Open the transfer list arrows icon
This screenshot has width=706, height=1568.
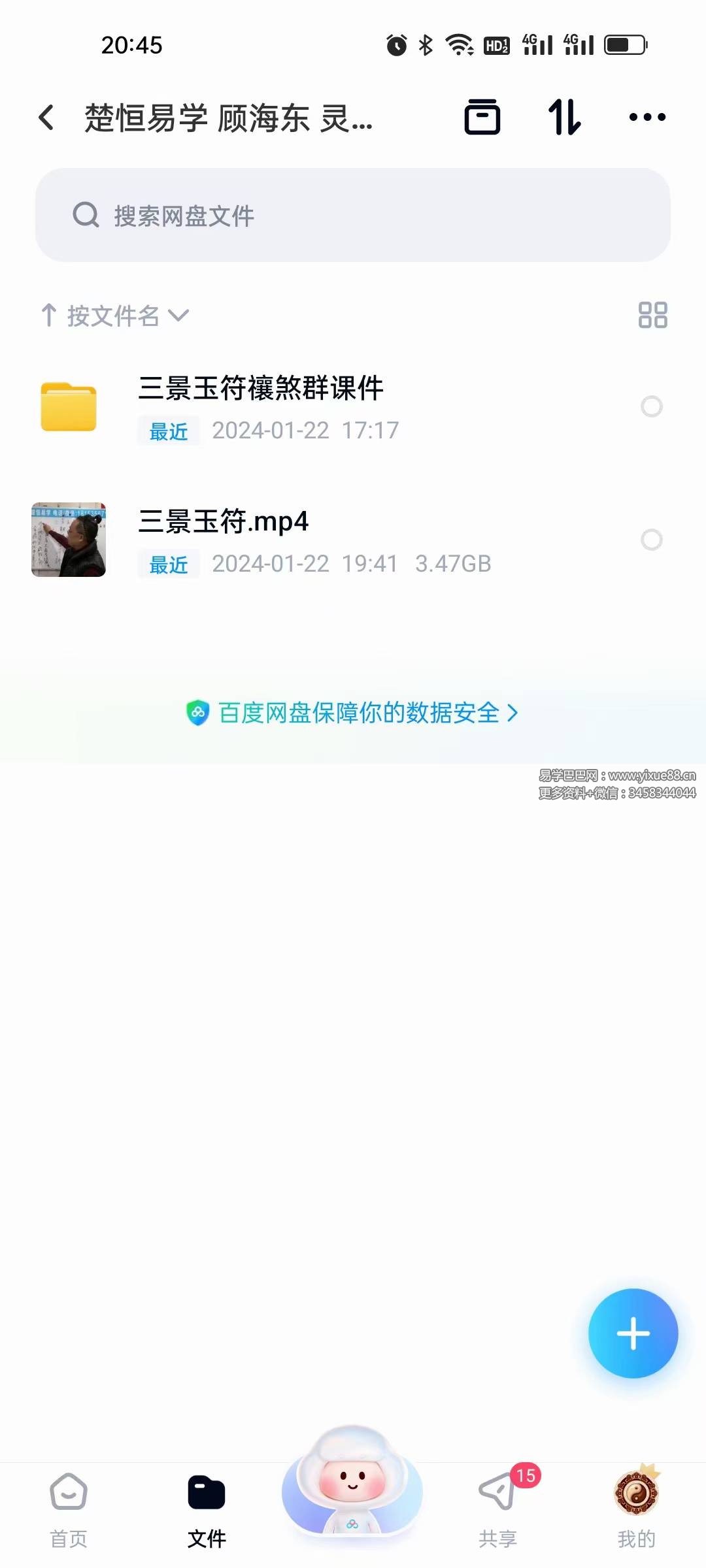565,118
